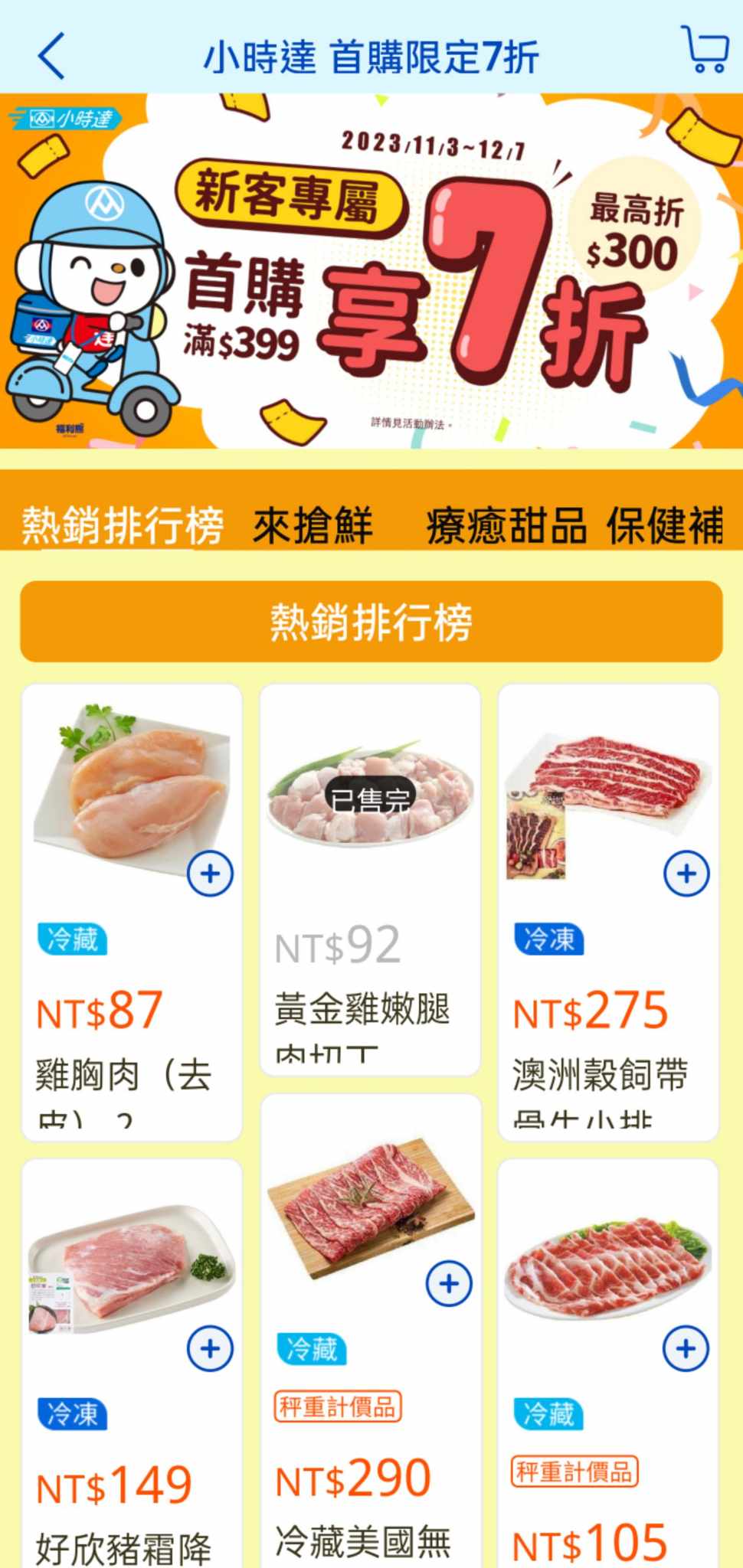Select the 療癒甜品 tab
743x1568 pixels.
[506, 525]
